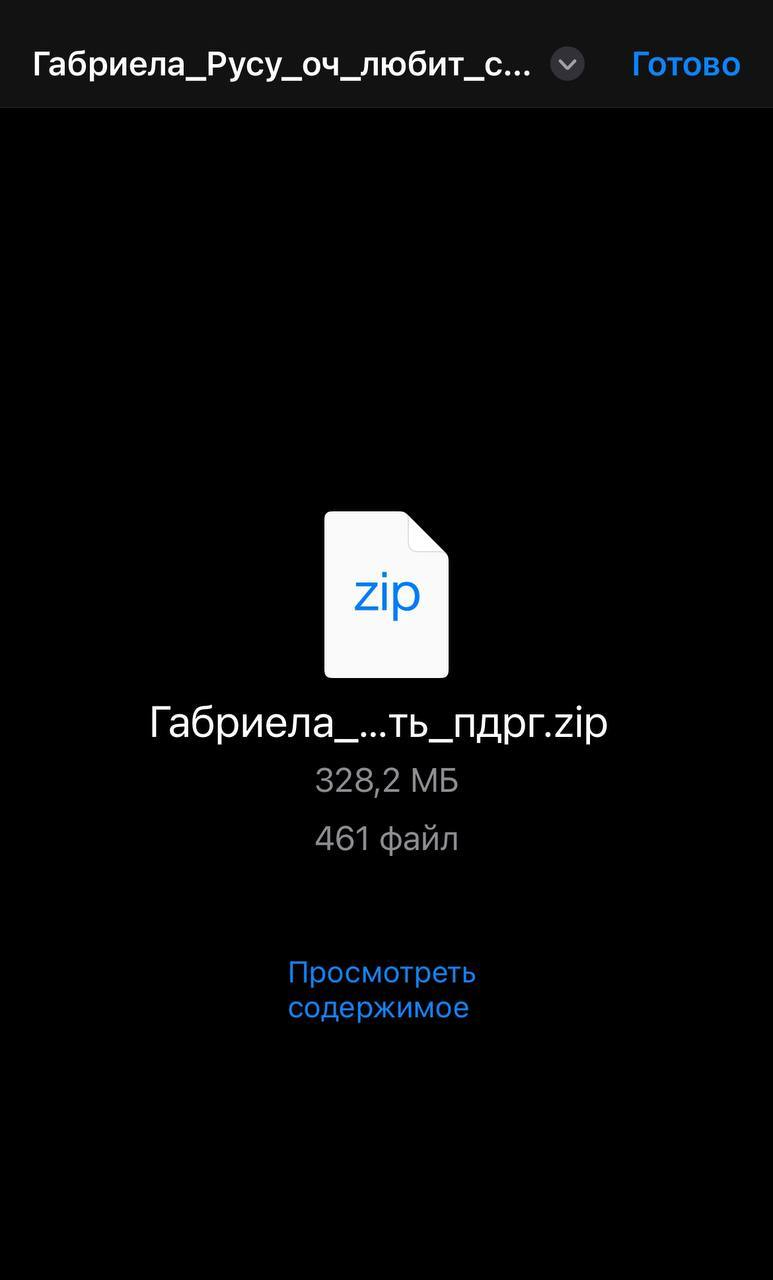
Task: Open Просмотреть содержимое link
Action: (381, 989)
